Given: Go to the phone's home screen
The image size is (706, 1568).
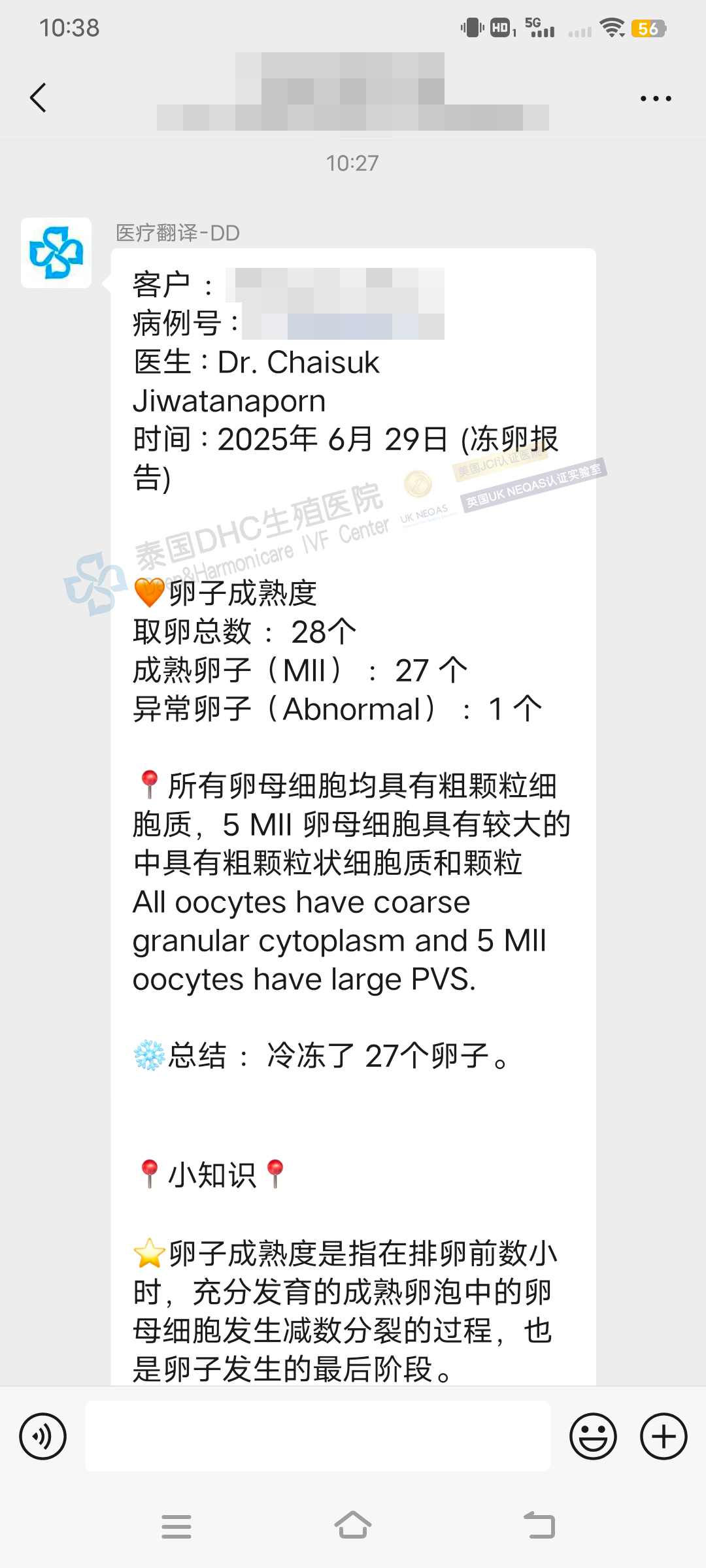Looking at the screenshot, I should [x=353, y=1526].
